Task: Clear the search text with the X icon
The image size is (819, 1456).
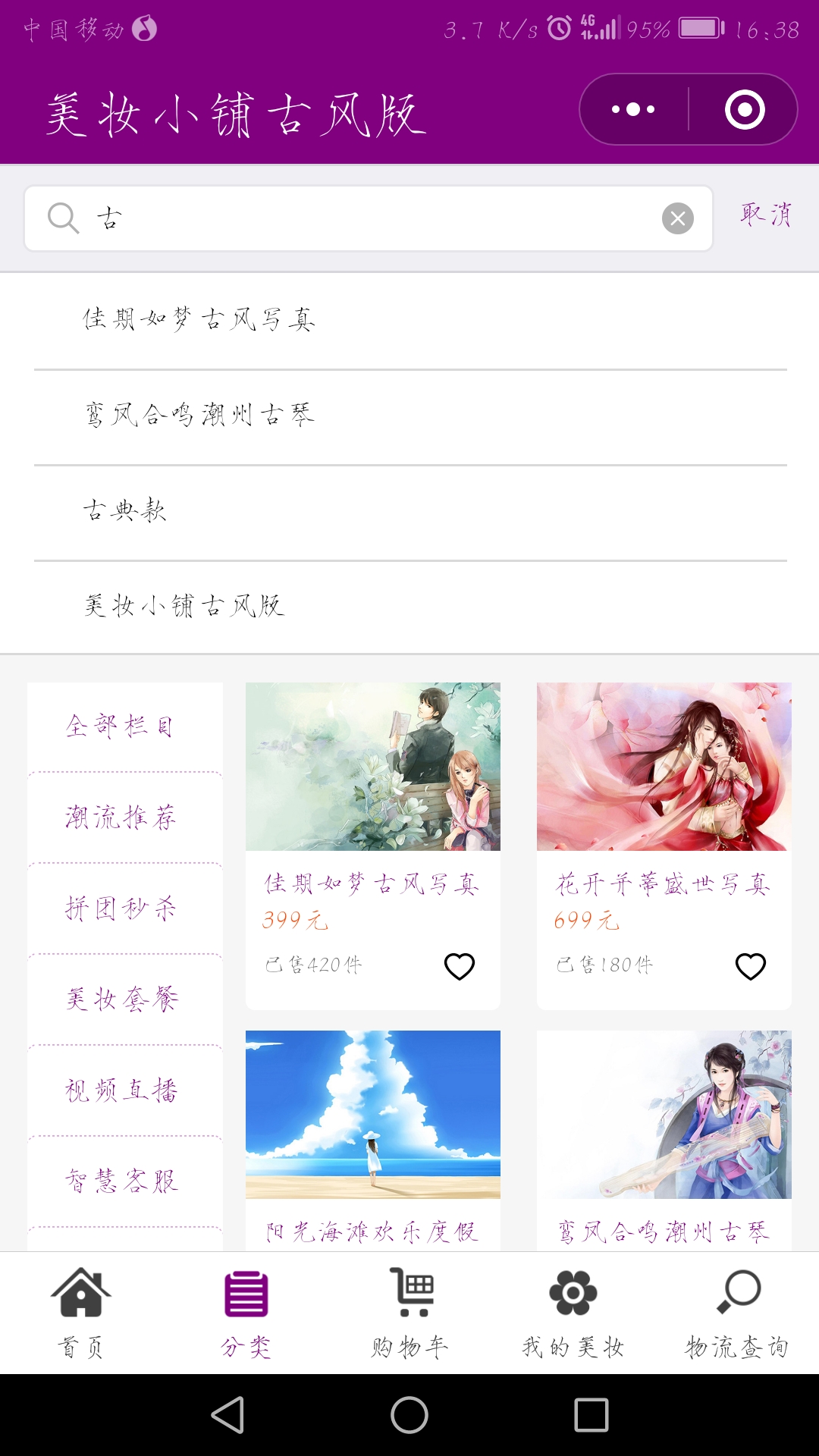Action: pyautogui.click(x=677, y=219)
